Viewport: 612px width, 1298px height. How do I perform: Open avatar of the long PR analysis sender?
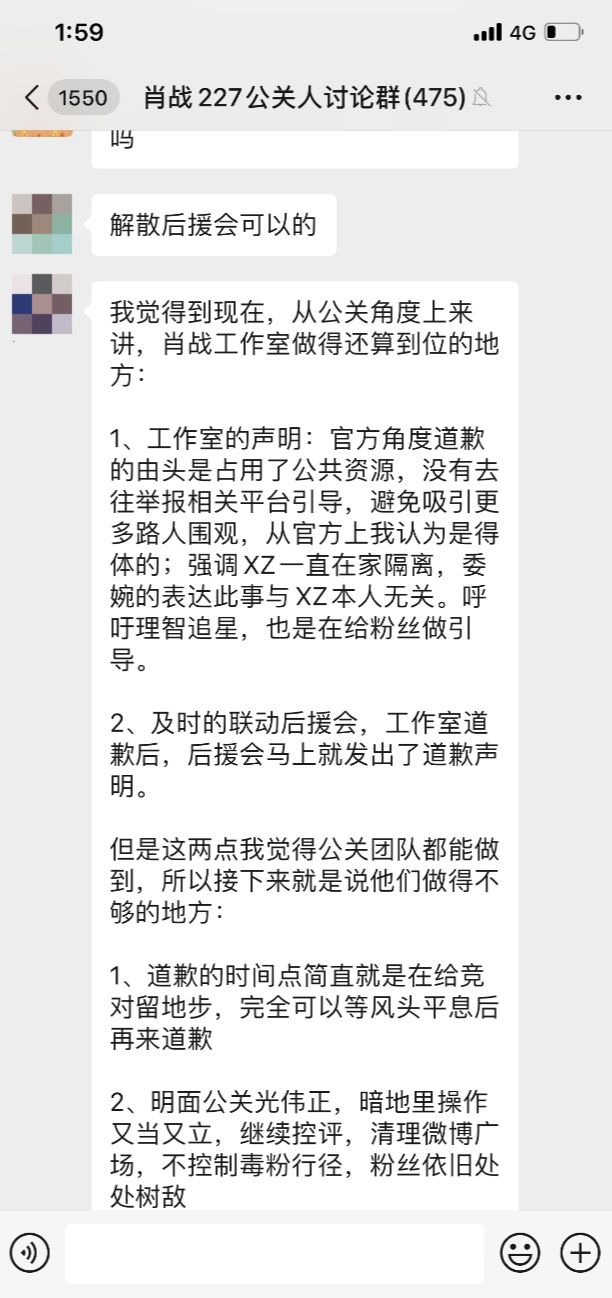(42, 304)
